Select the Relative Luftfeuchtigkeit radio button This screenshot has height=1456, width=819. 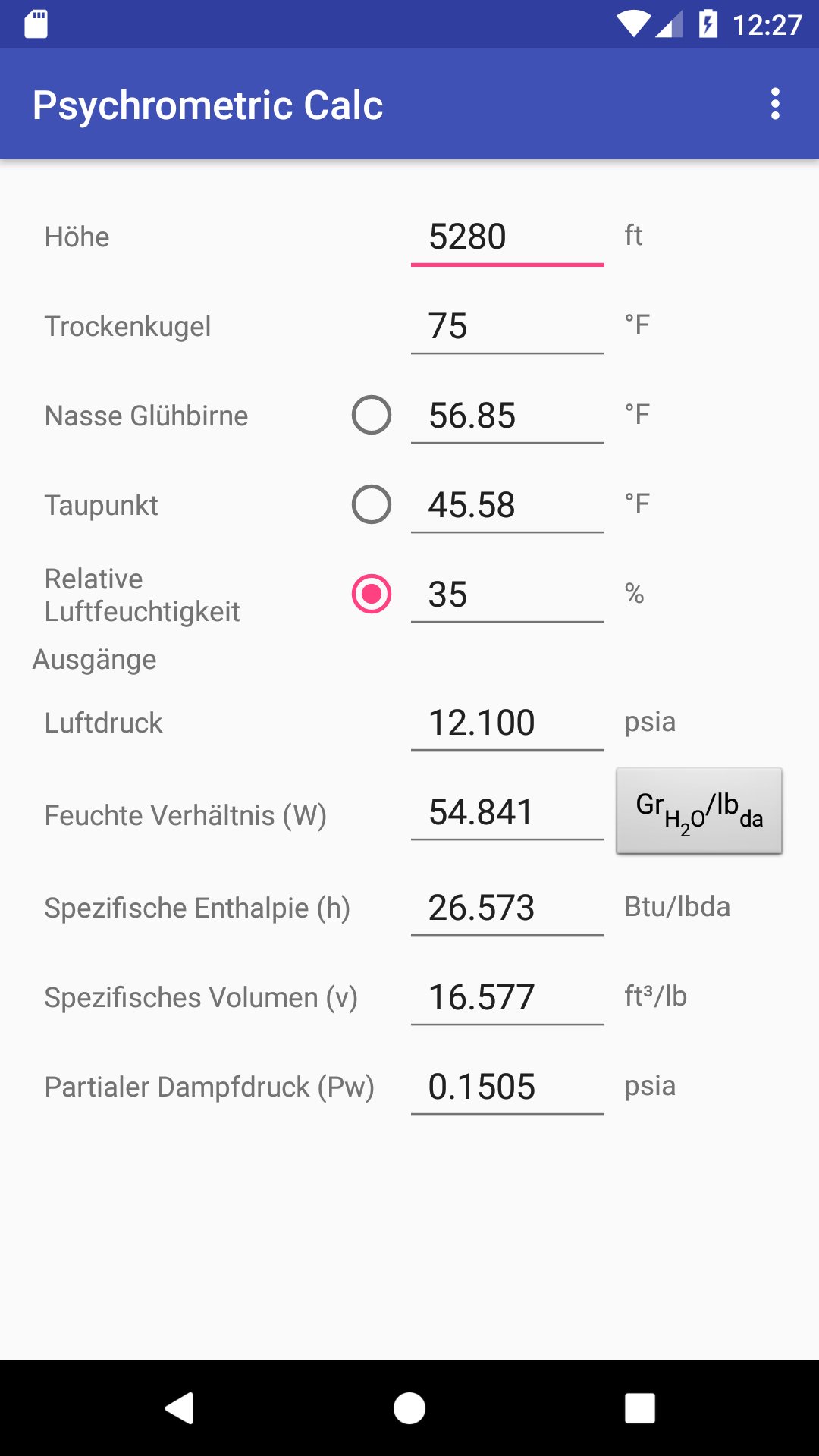[x=372, y=594]
